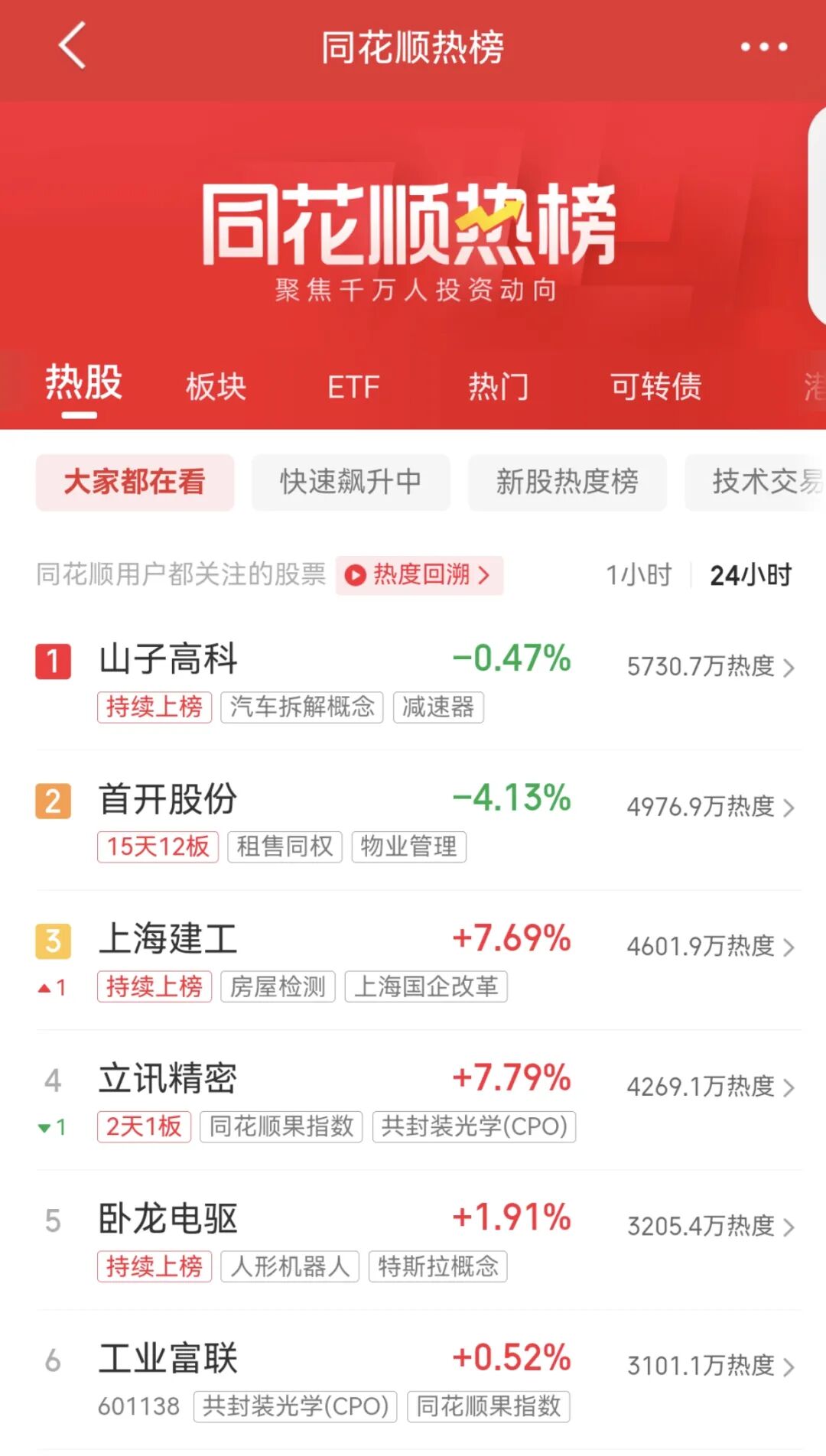Screen dimensions: 826x1456
Task: Switch ranking period to 1小时
Action: pos(639,575)
